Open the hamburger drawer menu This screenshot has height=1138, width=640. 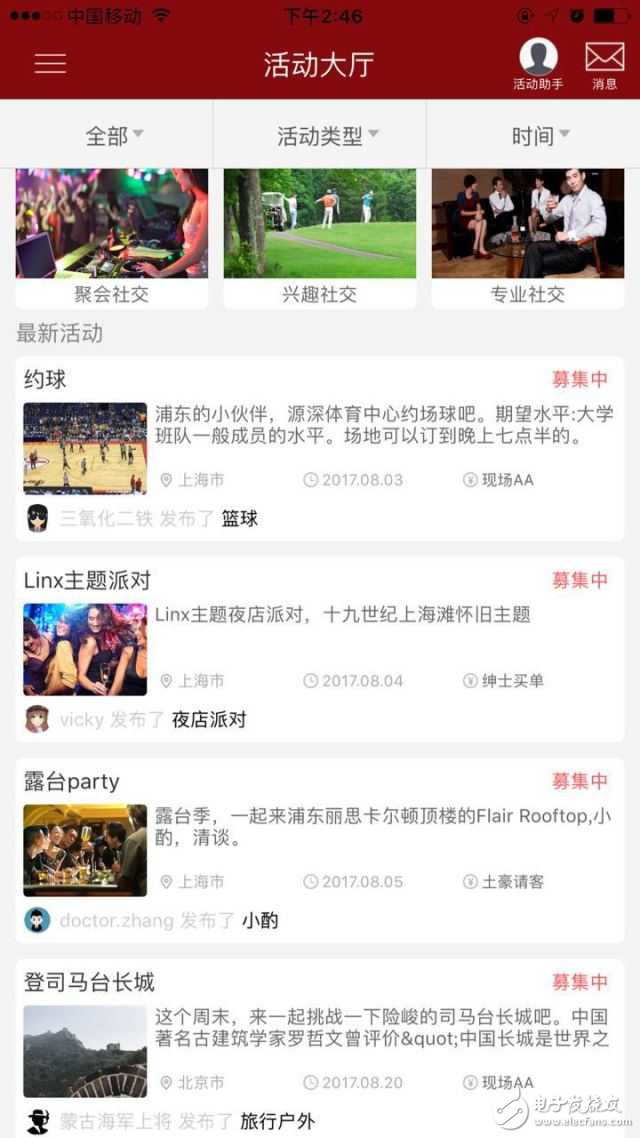[x=50, y=63]
